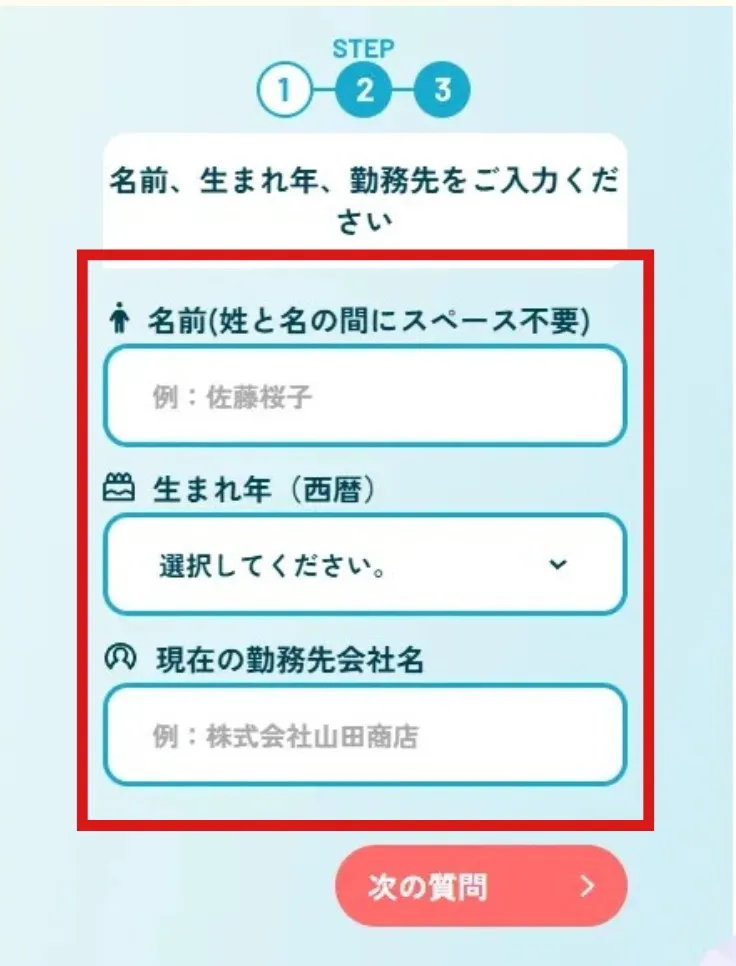Tap the 名前 name input field

pos(365,396)
